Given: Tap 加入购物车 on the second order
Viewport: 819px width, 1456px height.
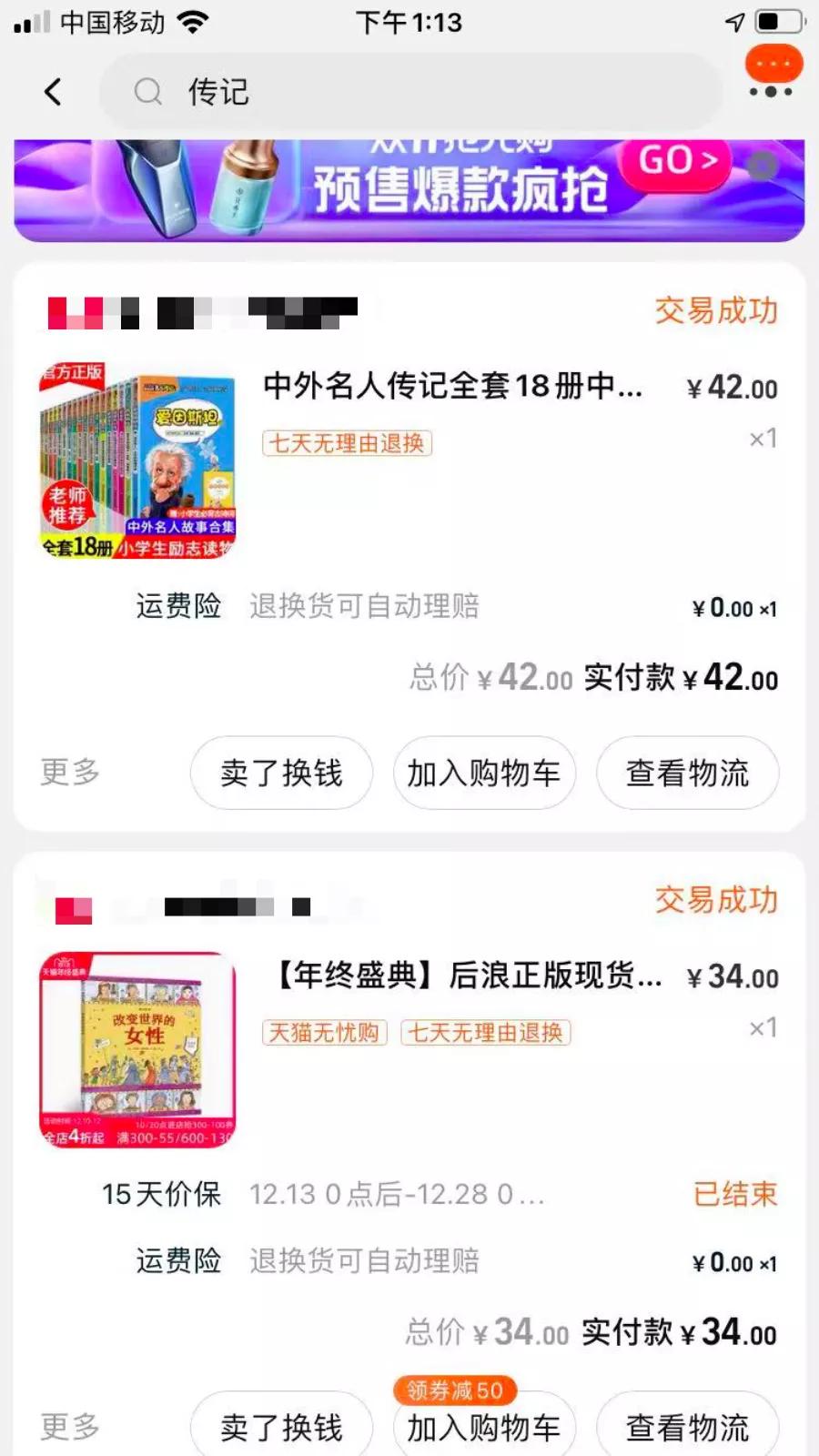Looking at the screenshot, I should [483, 1425].
